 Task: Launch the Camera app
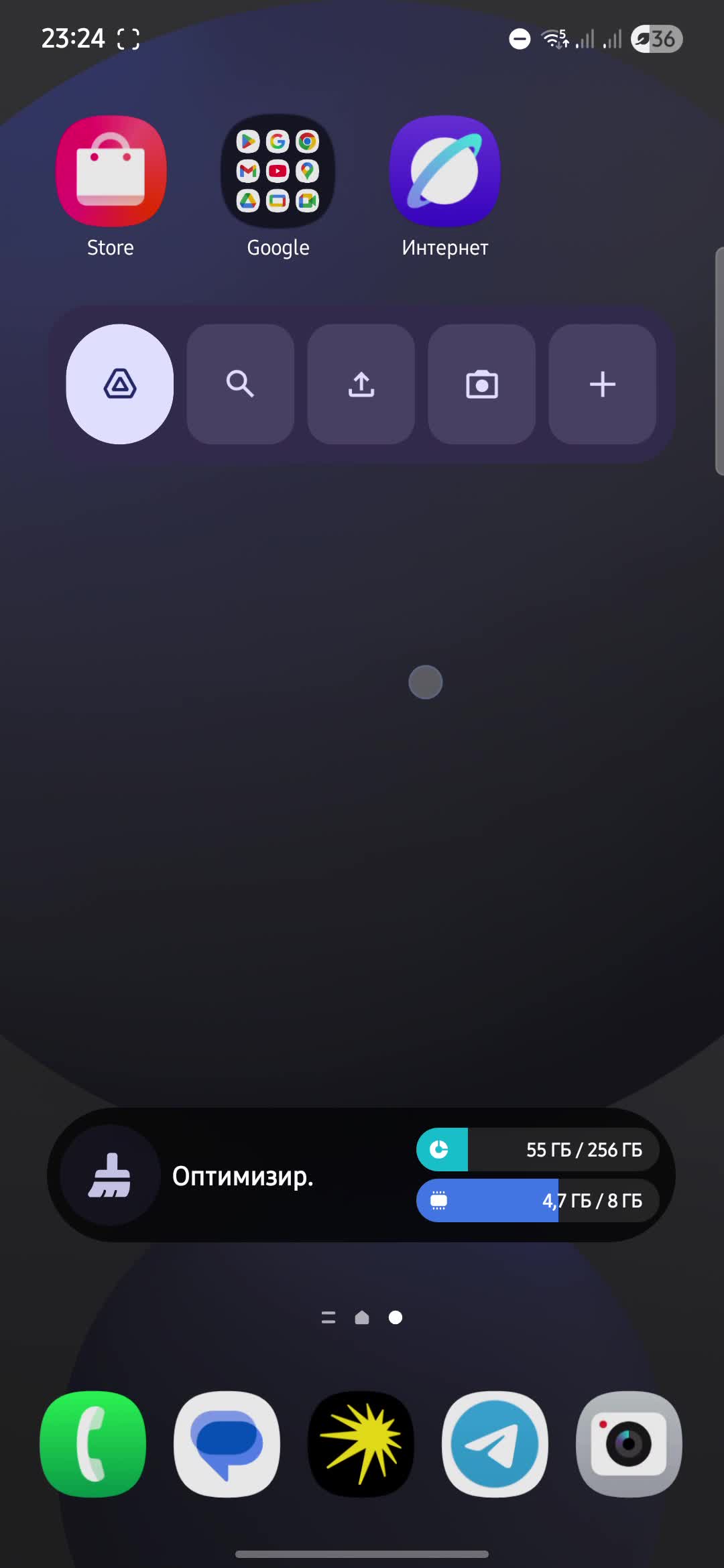[629, 1443]
